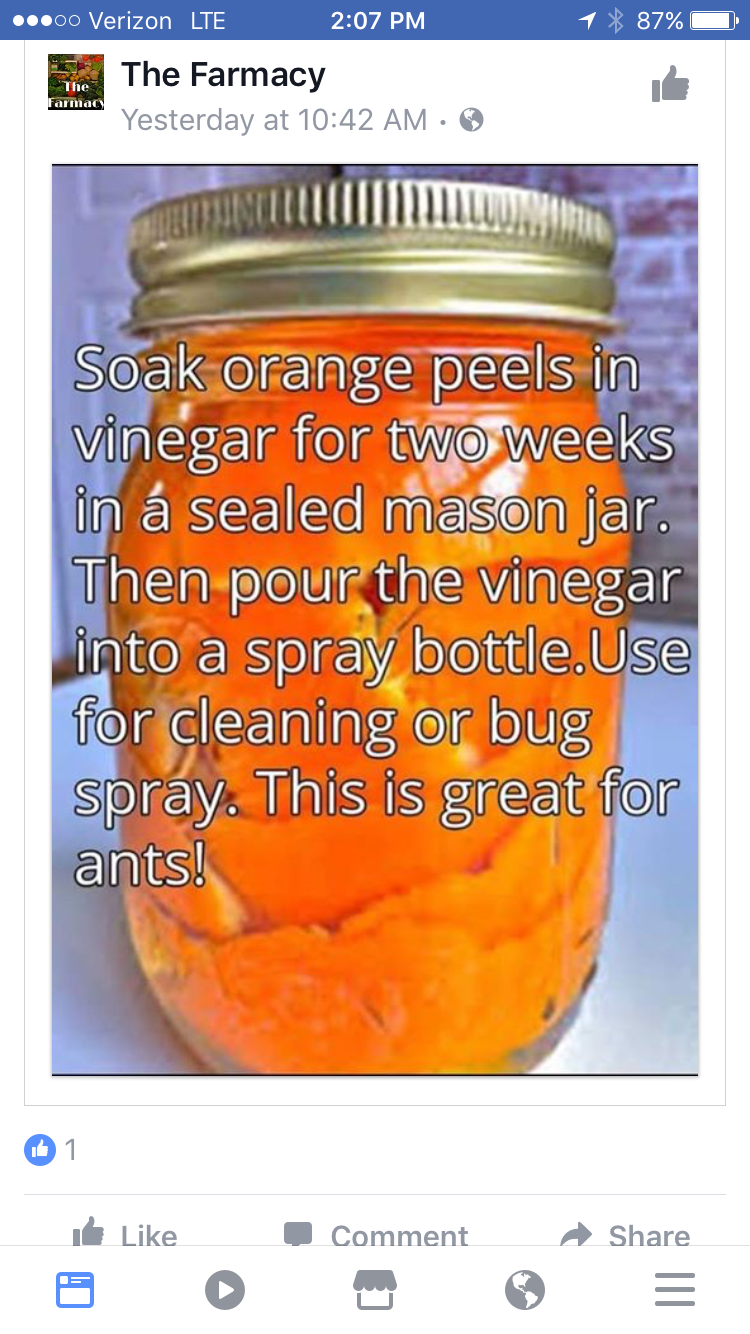The width and height of the screenshot is (750, 1334).
Task: Open the Notifications globe tab
Action: (x=525, y=1290)
